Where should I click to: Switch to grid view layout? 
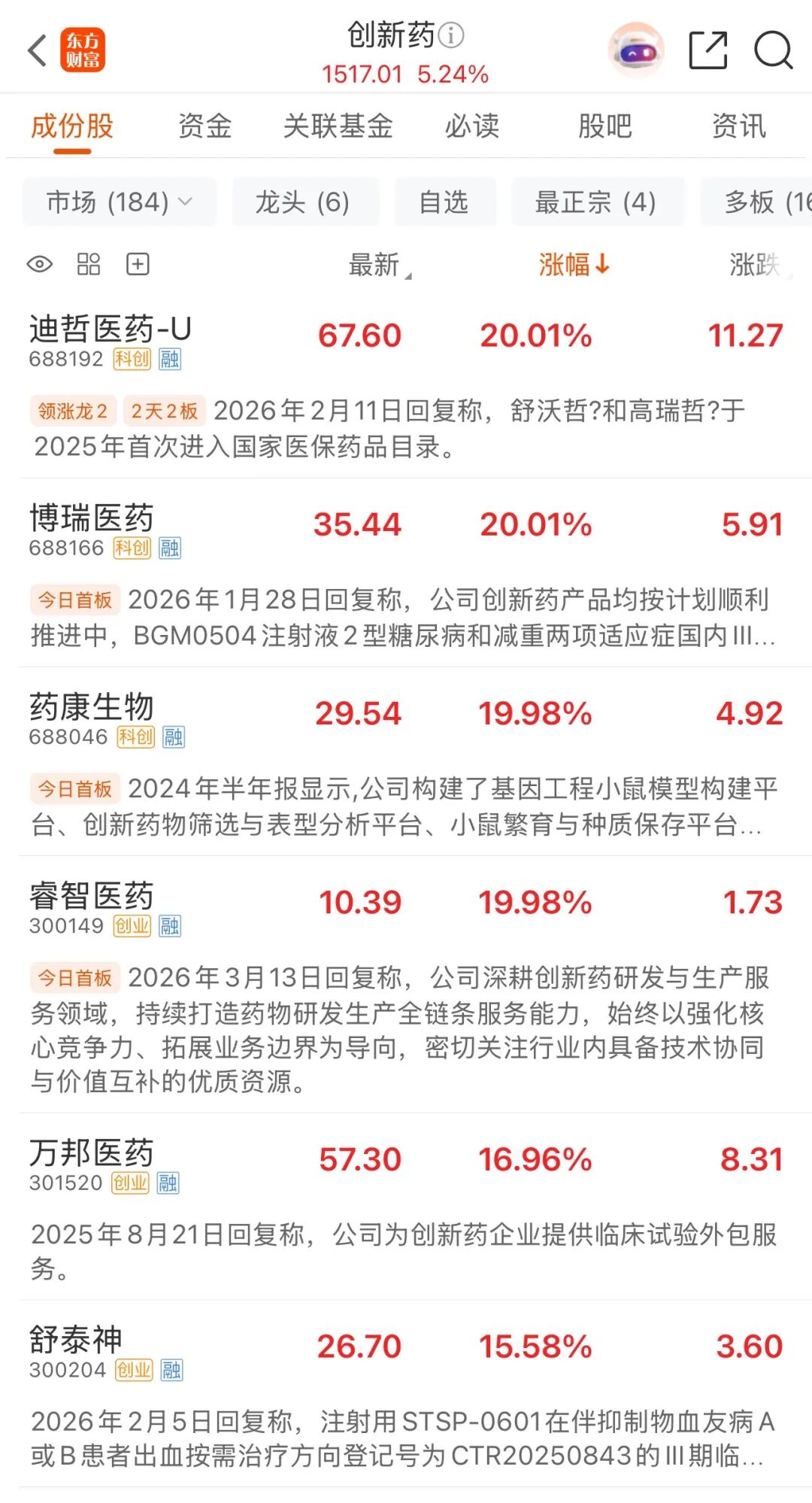coord(89,264)
